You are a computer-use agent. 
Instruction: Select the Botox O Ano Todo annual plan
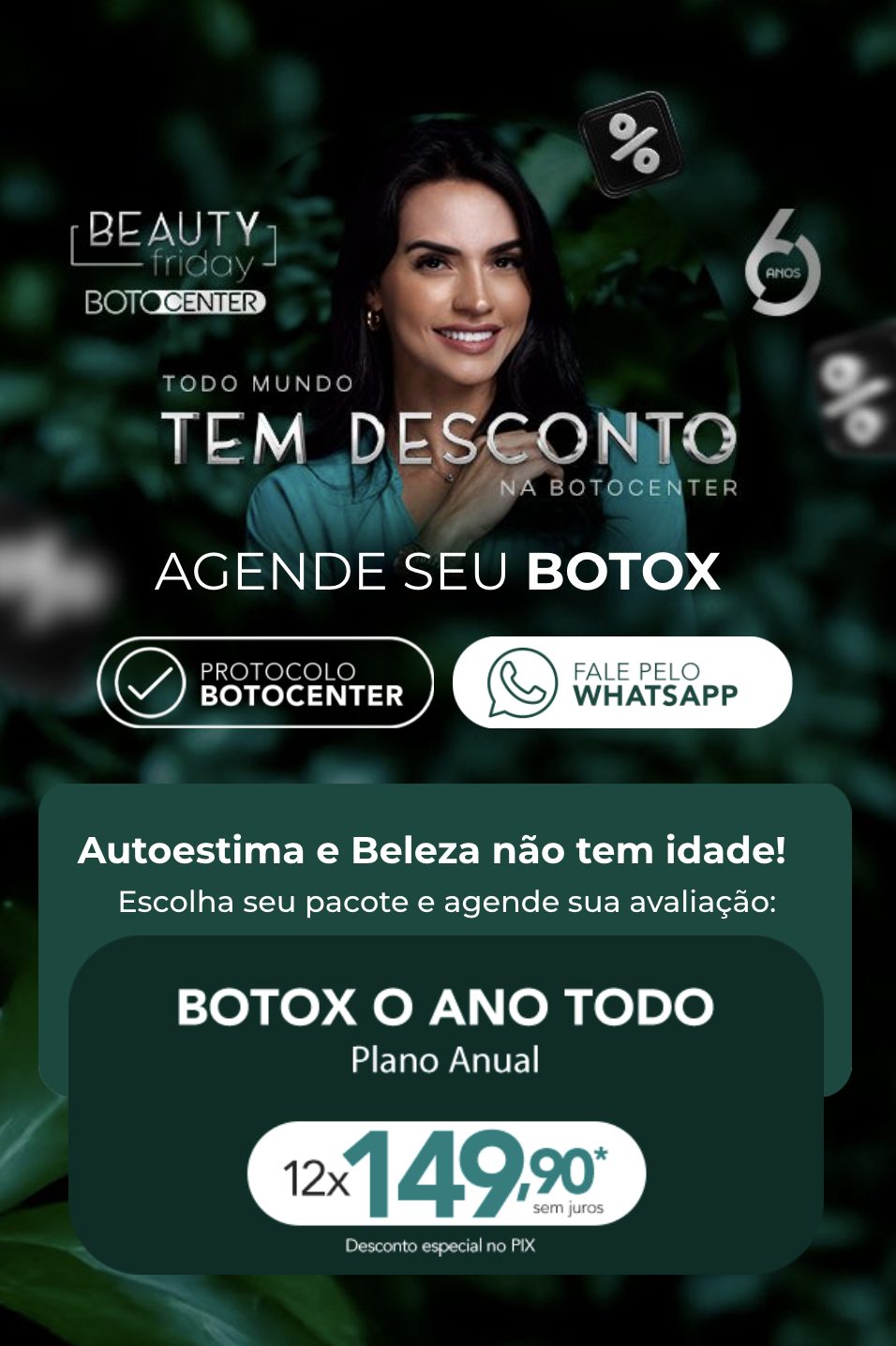(446, 1104)
